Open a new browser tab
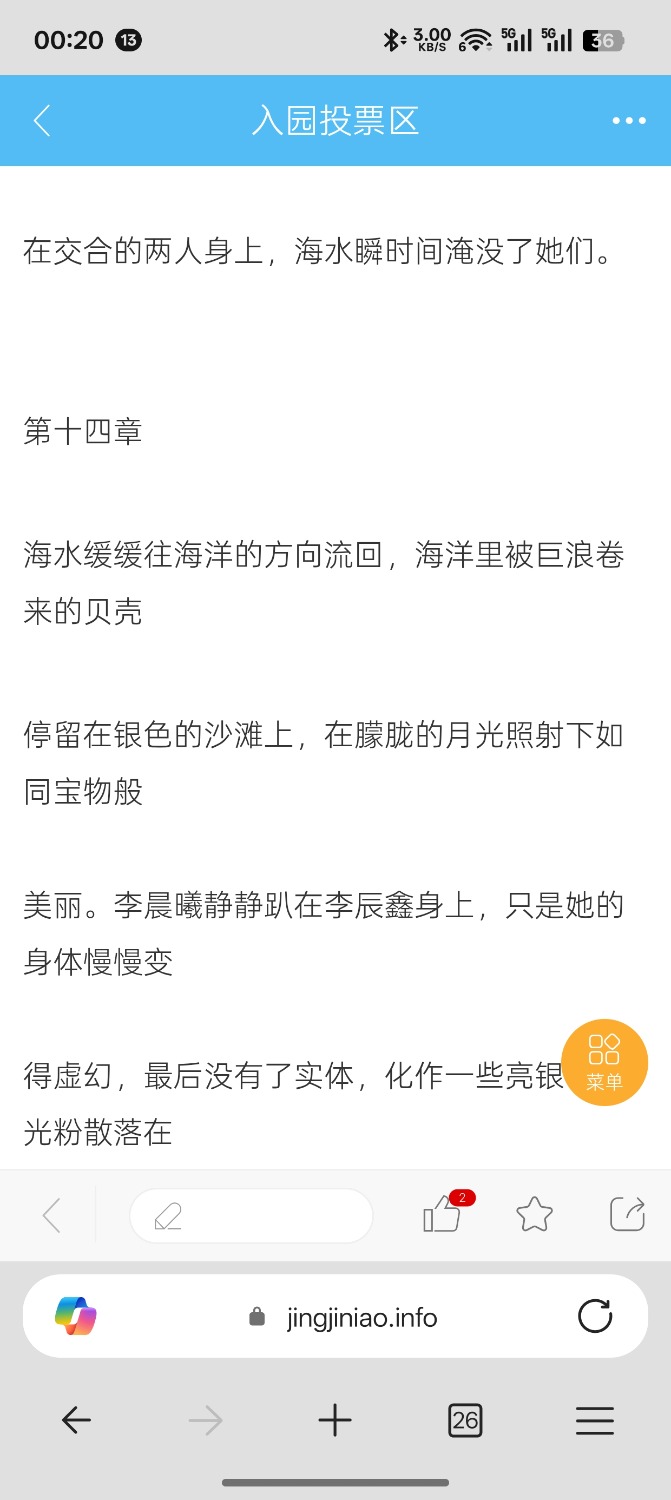Image resolution: width=671 pixels, height=1500 pixels. coord(335,1420)
